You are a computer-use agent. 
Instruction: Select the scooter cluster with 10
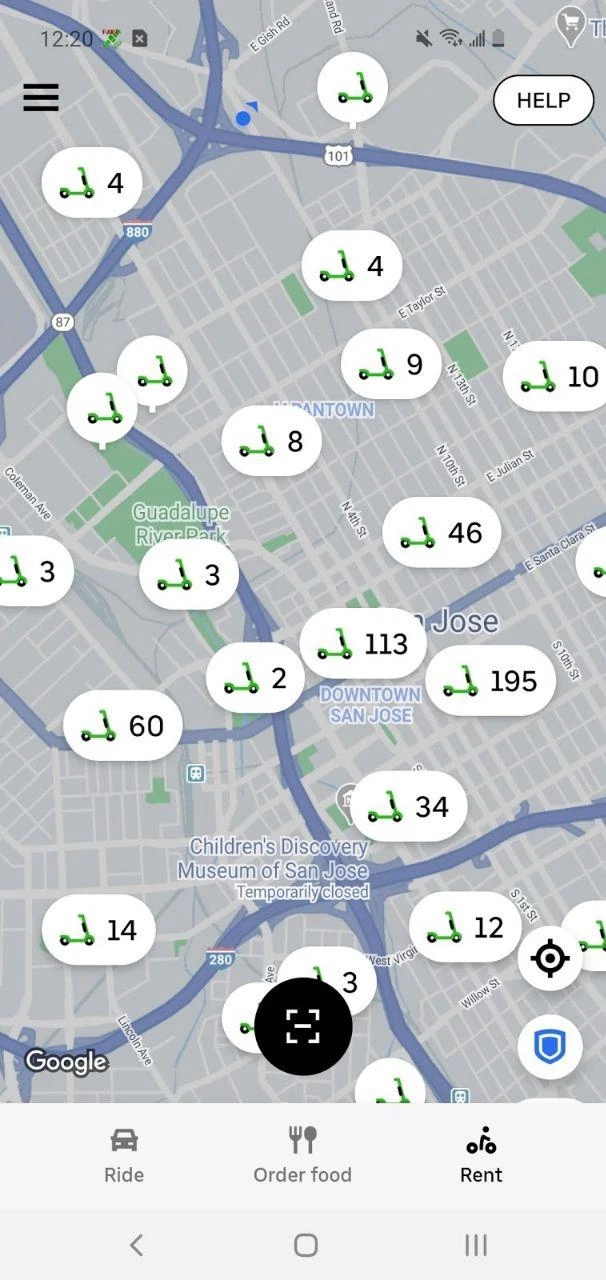click(555, 376)
